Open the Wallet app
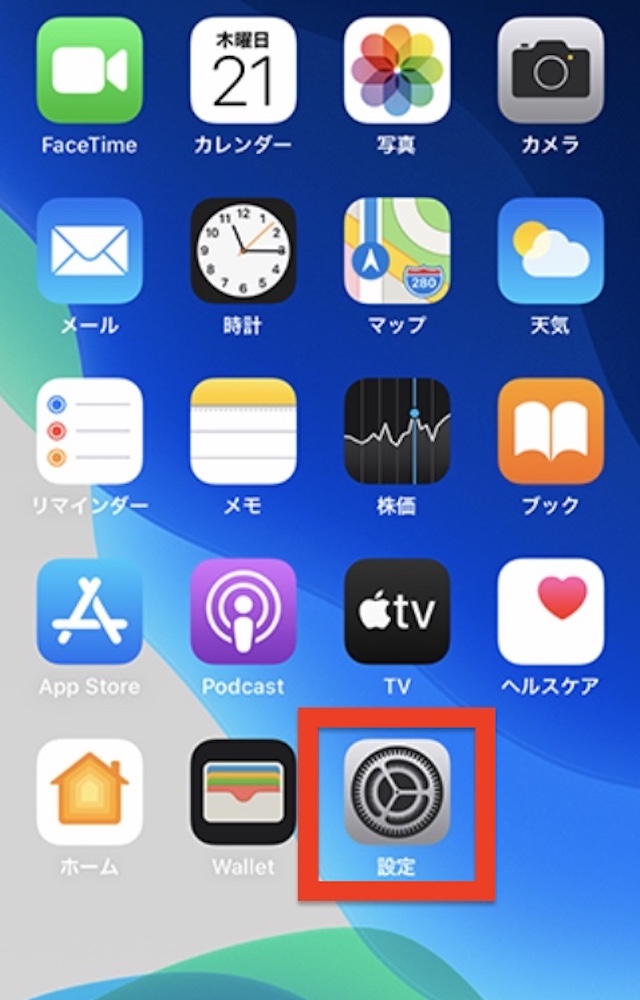 [x=243, y=792]
